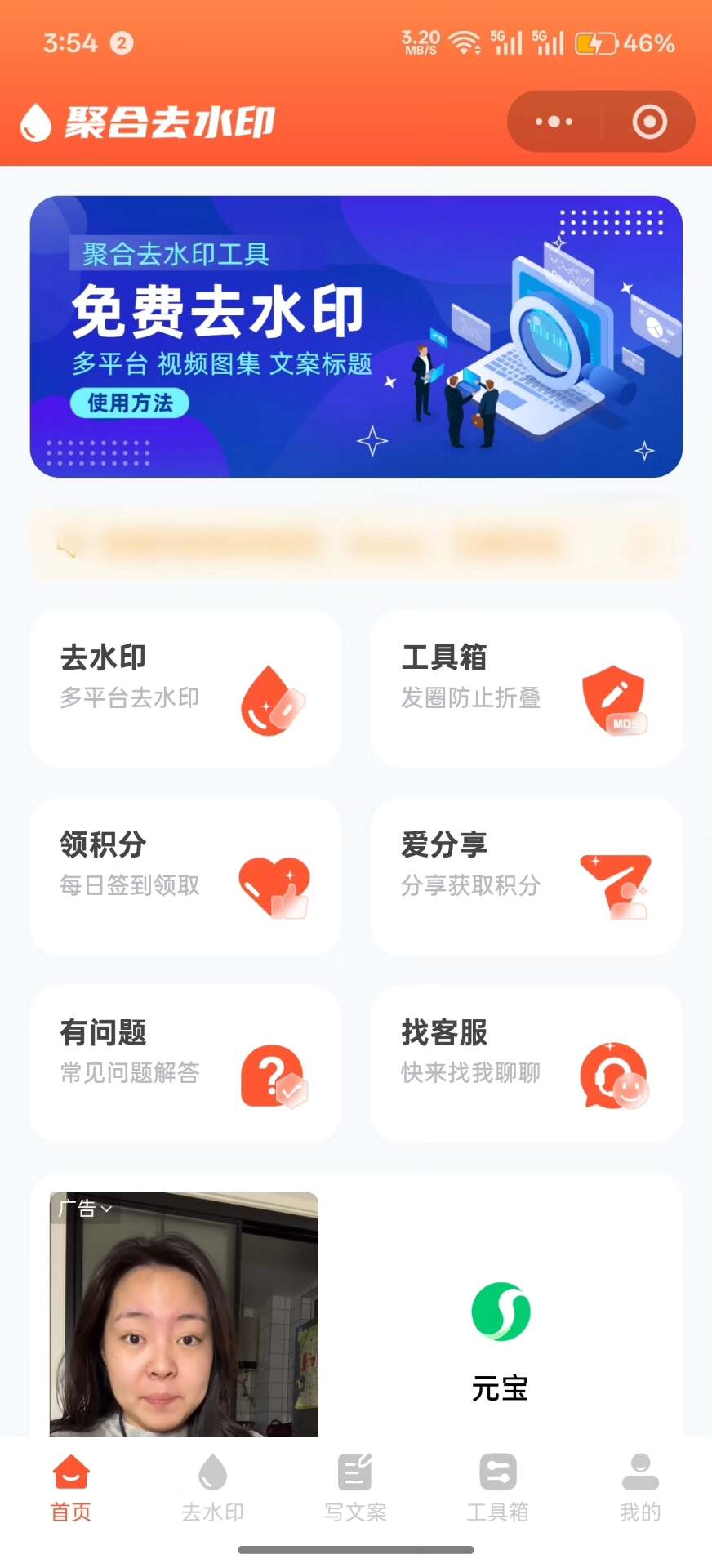This screenshot has height=1568, width=712.
Task: Open the 去水印 multi-platform card
Action: [x=185, y=688]
